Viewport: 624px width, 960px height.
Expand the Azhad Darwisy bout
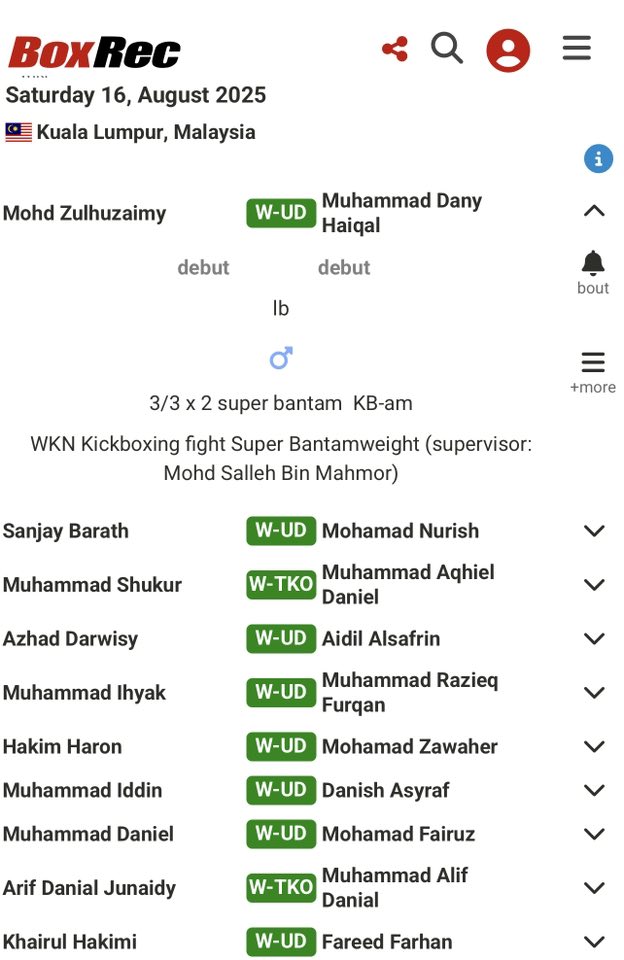[x=594, y=639]
